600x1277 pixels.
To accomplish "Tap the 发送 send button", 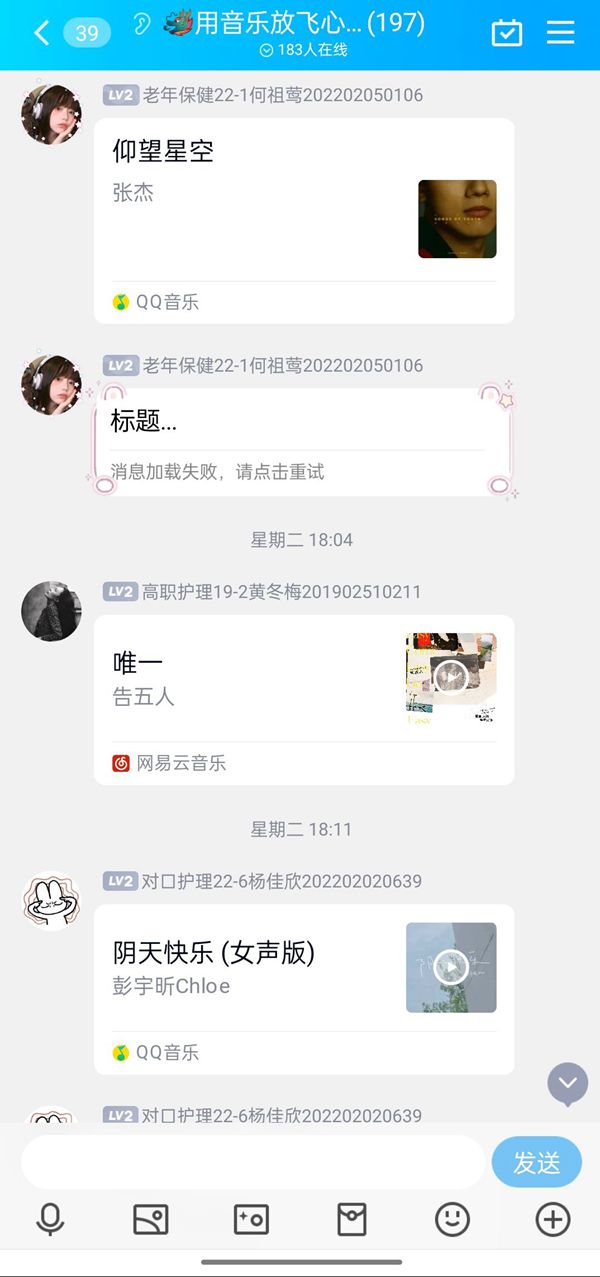I will click(536, 1162).
